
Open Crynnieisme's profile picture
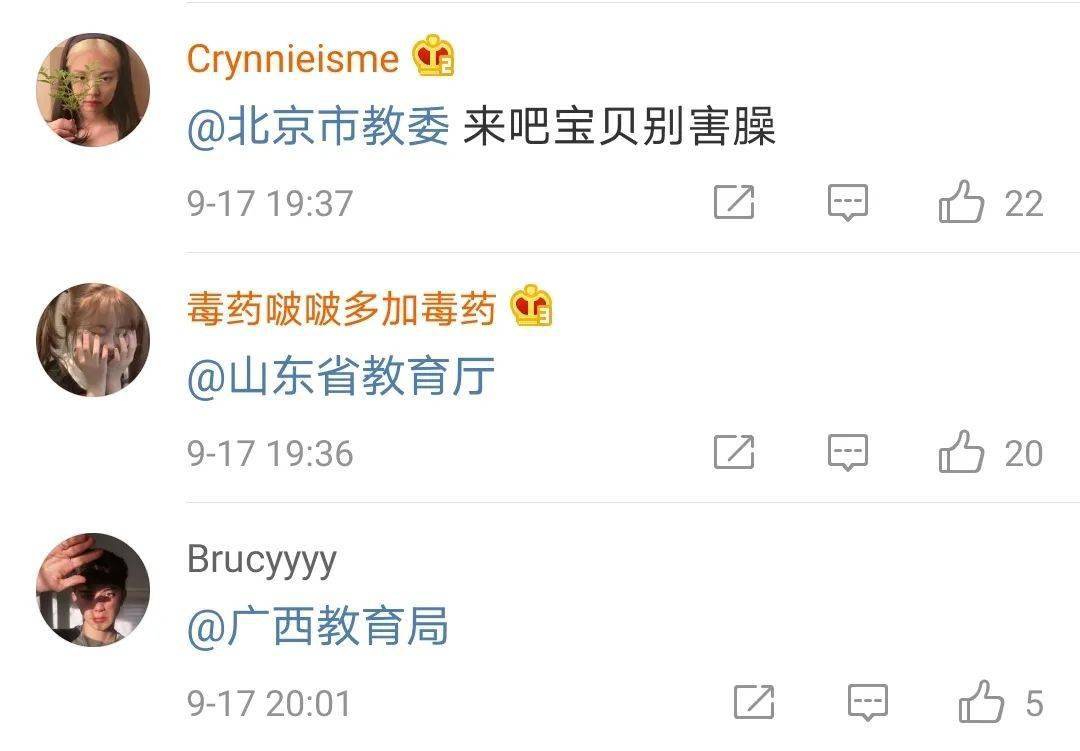point(93,90)
